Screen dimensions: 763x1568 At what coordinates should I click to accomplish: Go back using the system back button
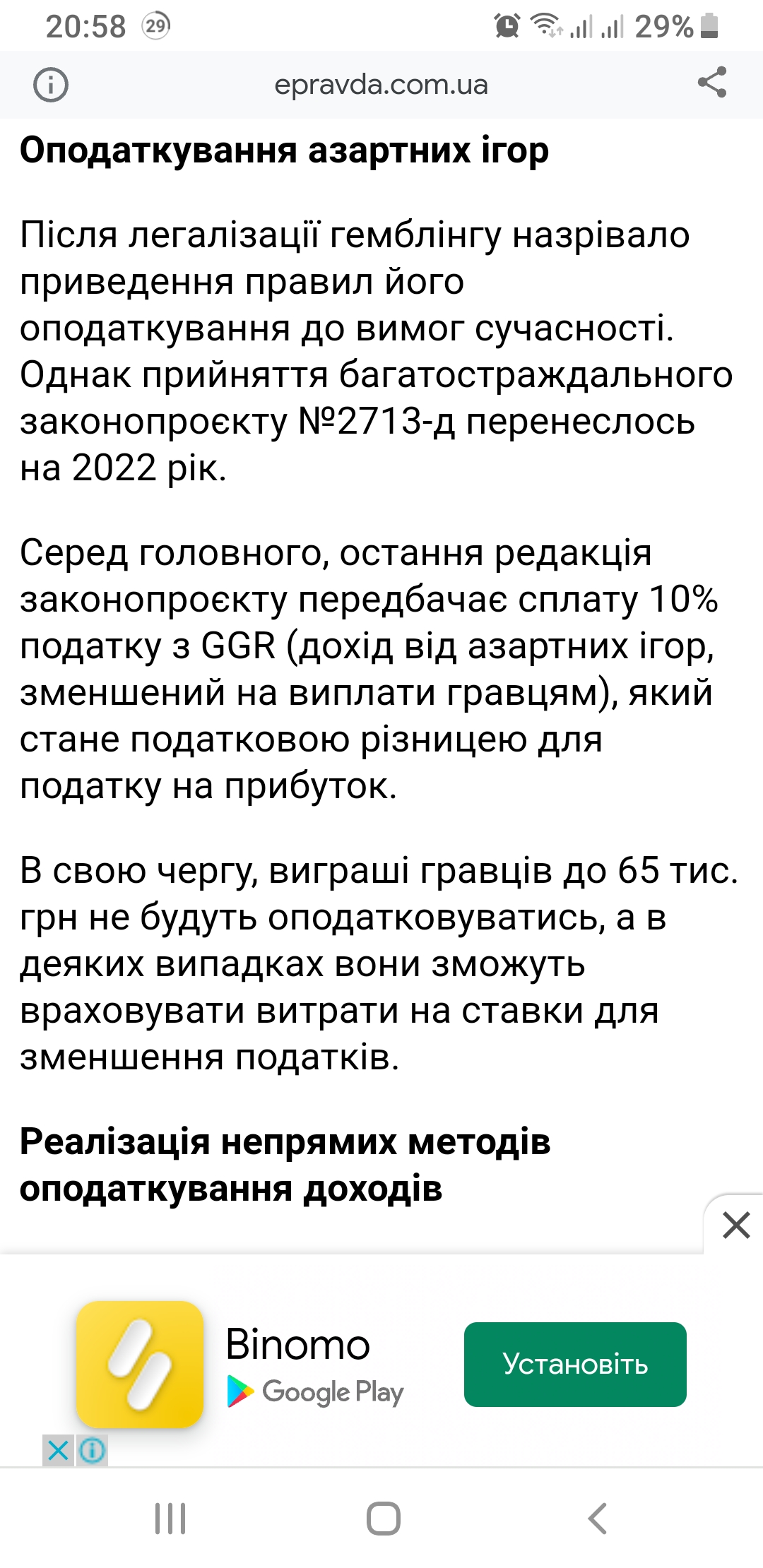click(597, 1518)
